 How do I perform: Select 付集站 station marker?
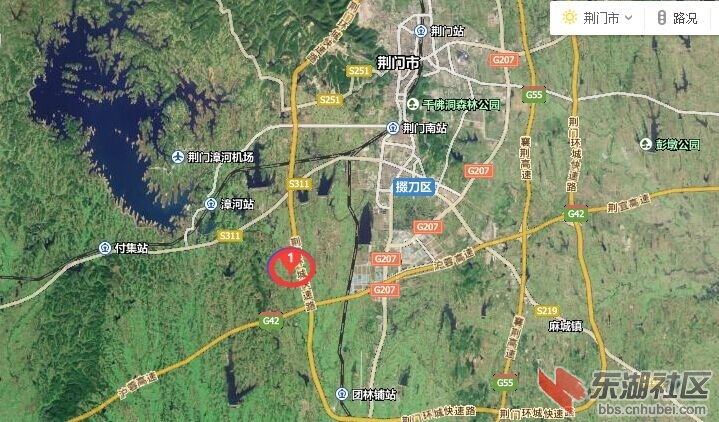coord(105,247)
